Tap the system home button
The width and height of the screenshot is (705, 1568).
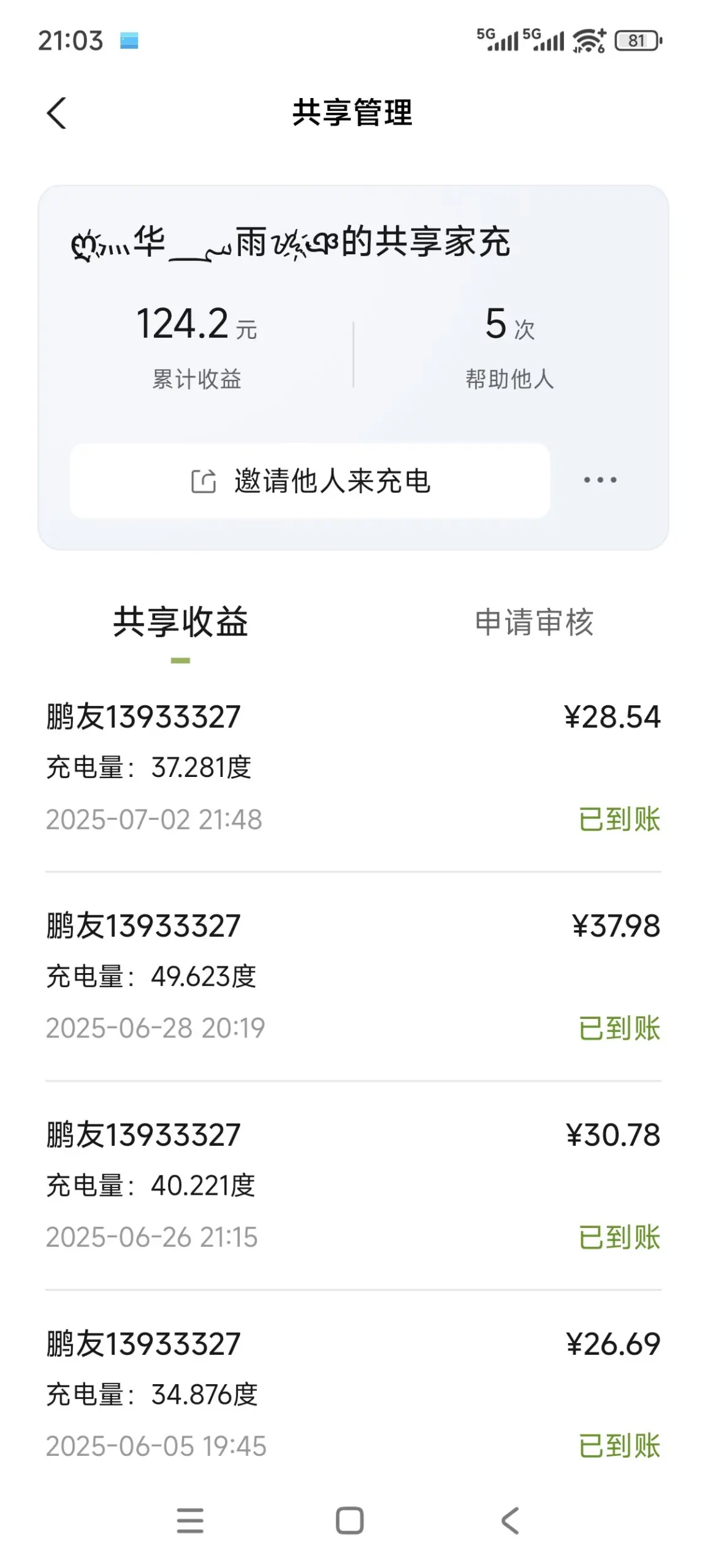(349, 1520)
